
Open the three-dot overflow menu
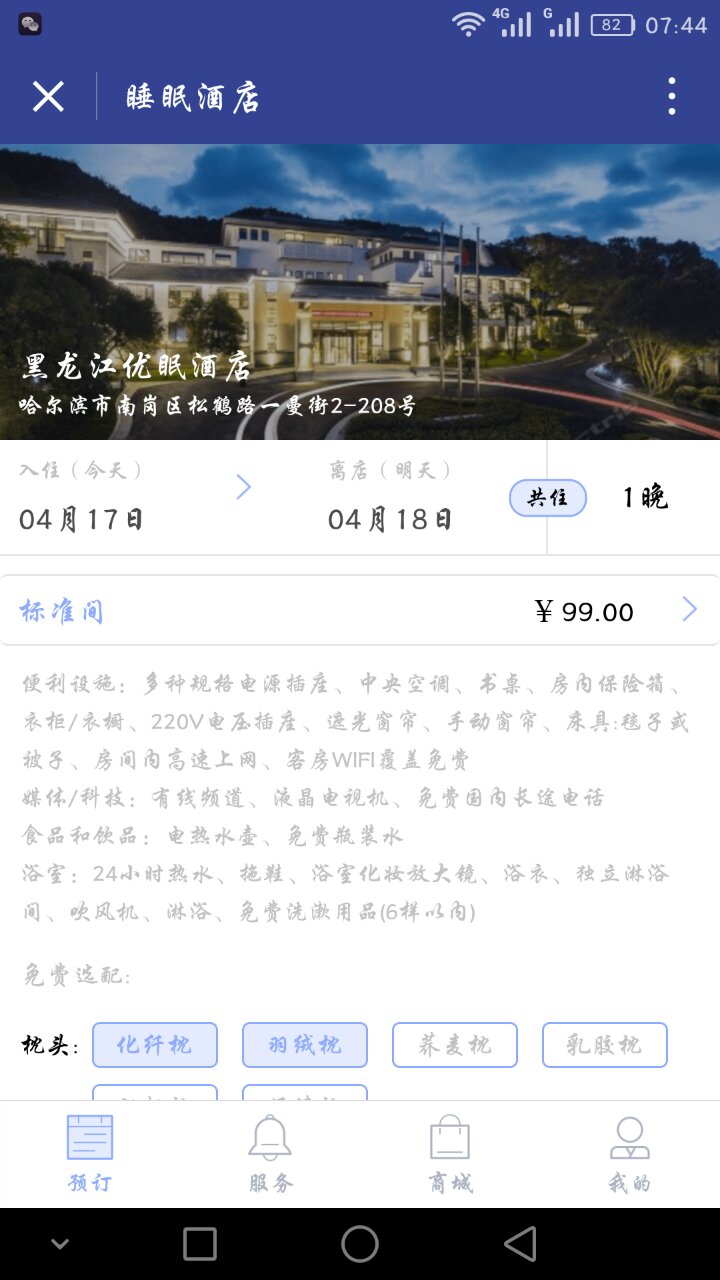671,97
